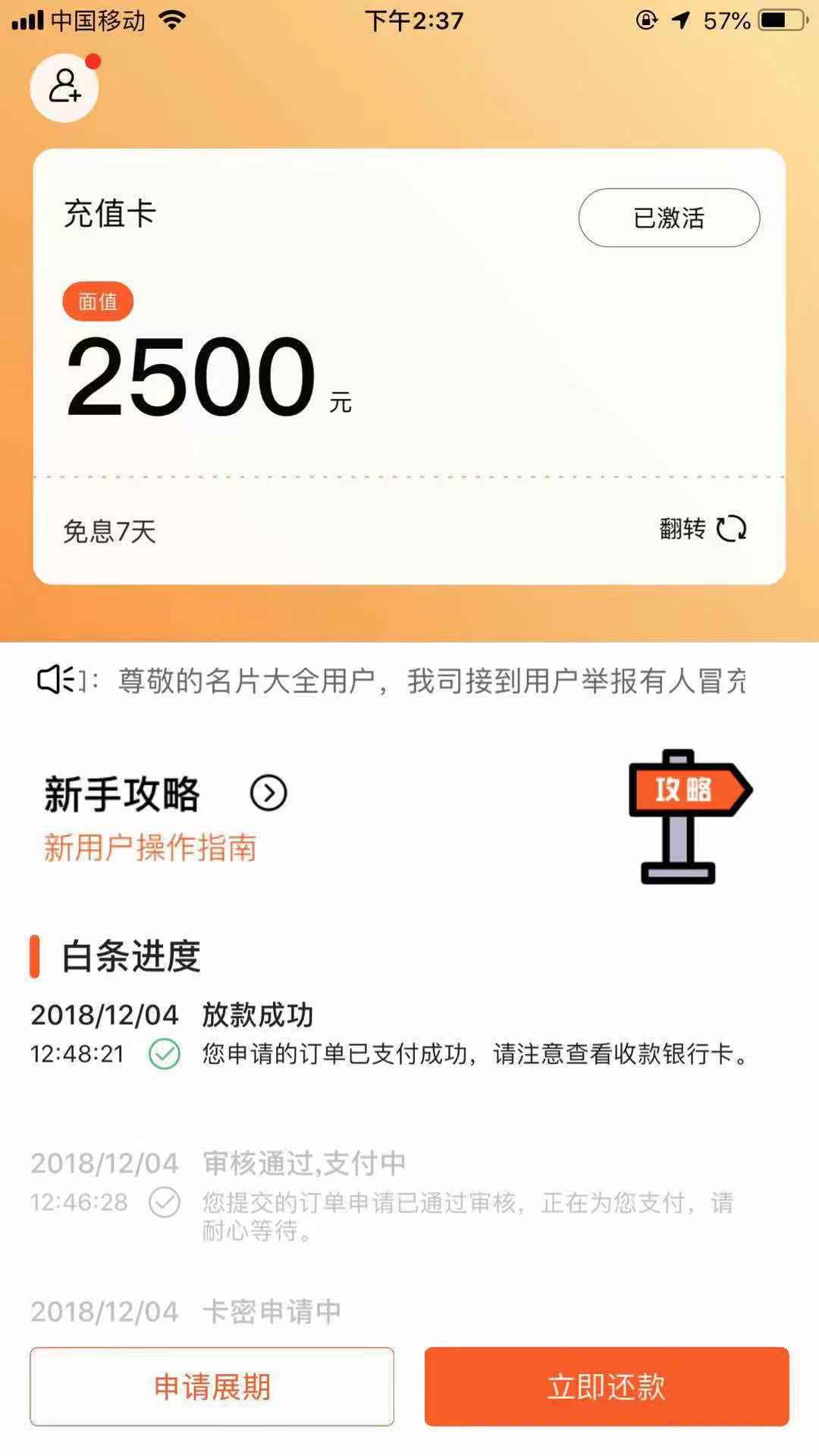Tap the 已激活 status button
This screenshot has height=1456, width=819.
[669, 218]
